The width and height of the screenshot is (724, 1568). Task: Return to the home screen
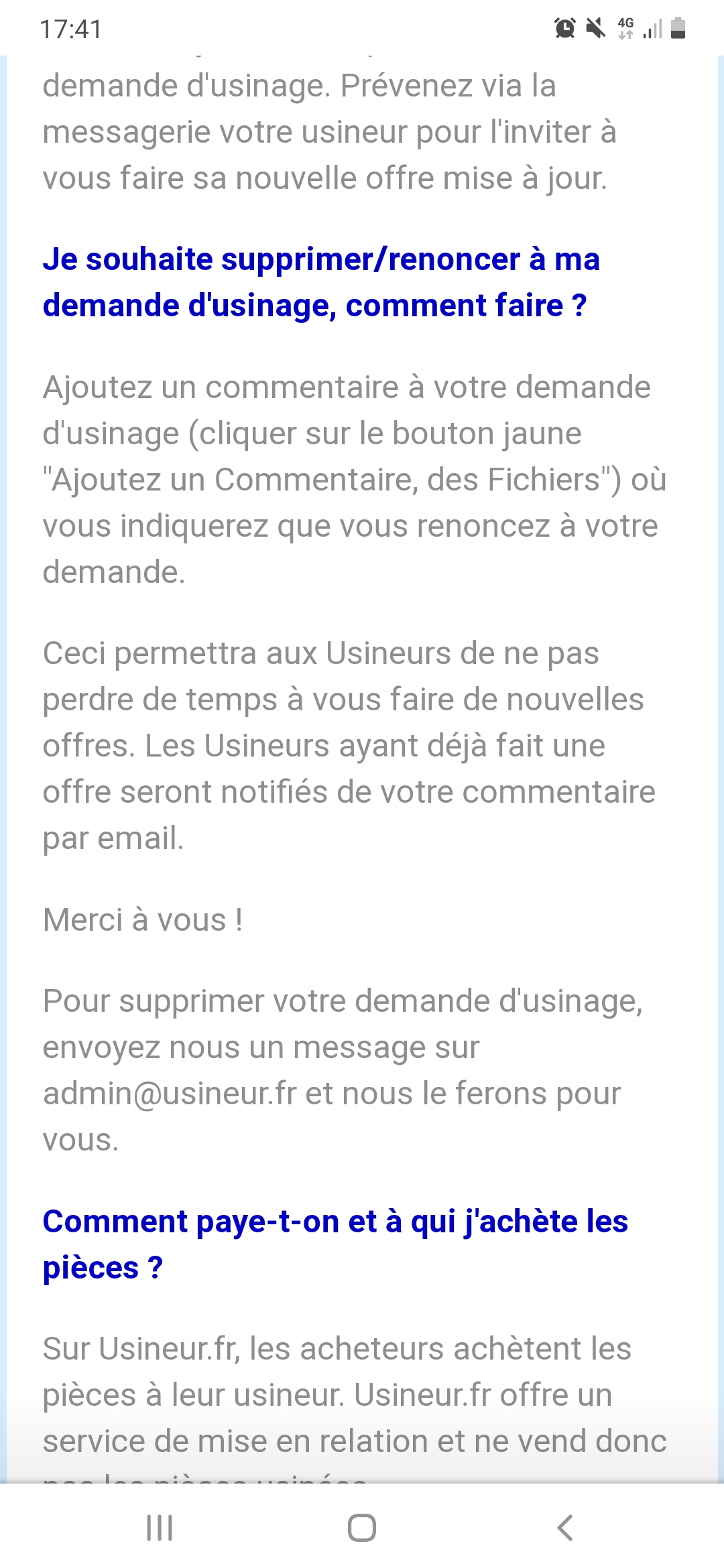pyautogui.click(x=362, y=1528)
